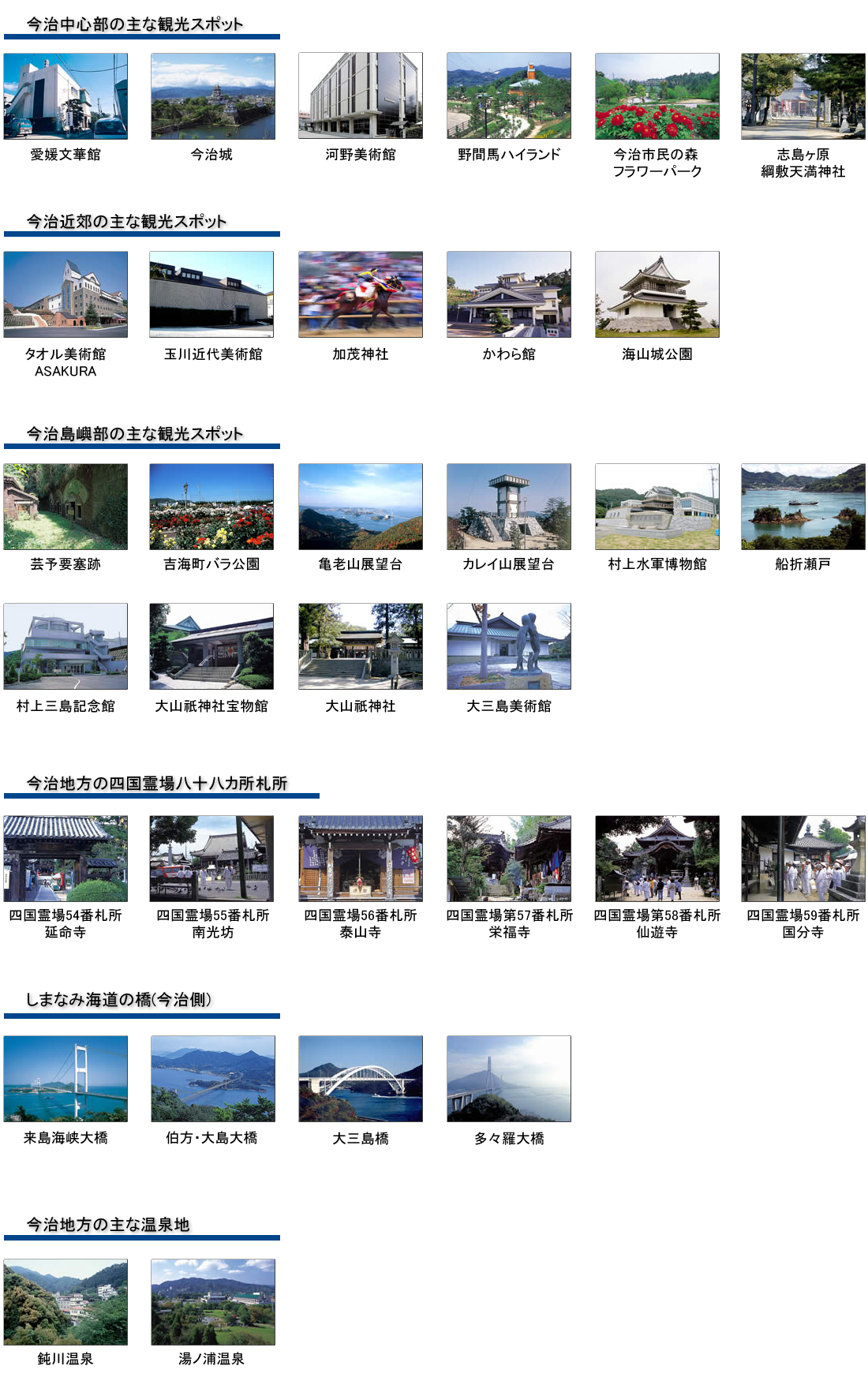
Task: View the 来島海峡大橋 bridge photo
Action: coord(65,1079)
